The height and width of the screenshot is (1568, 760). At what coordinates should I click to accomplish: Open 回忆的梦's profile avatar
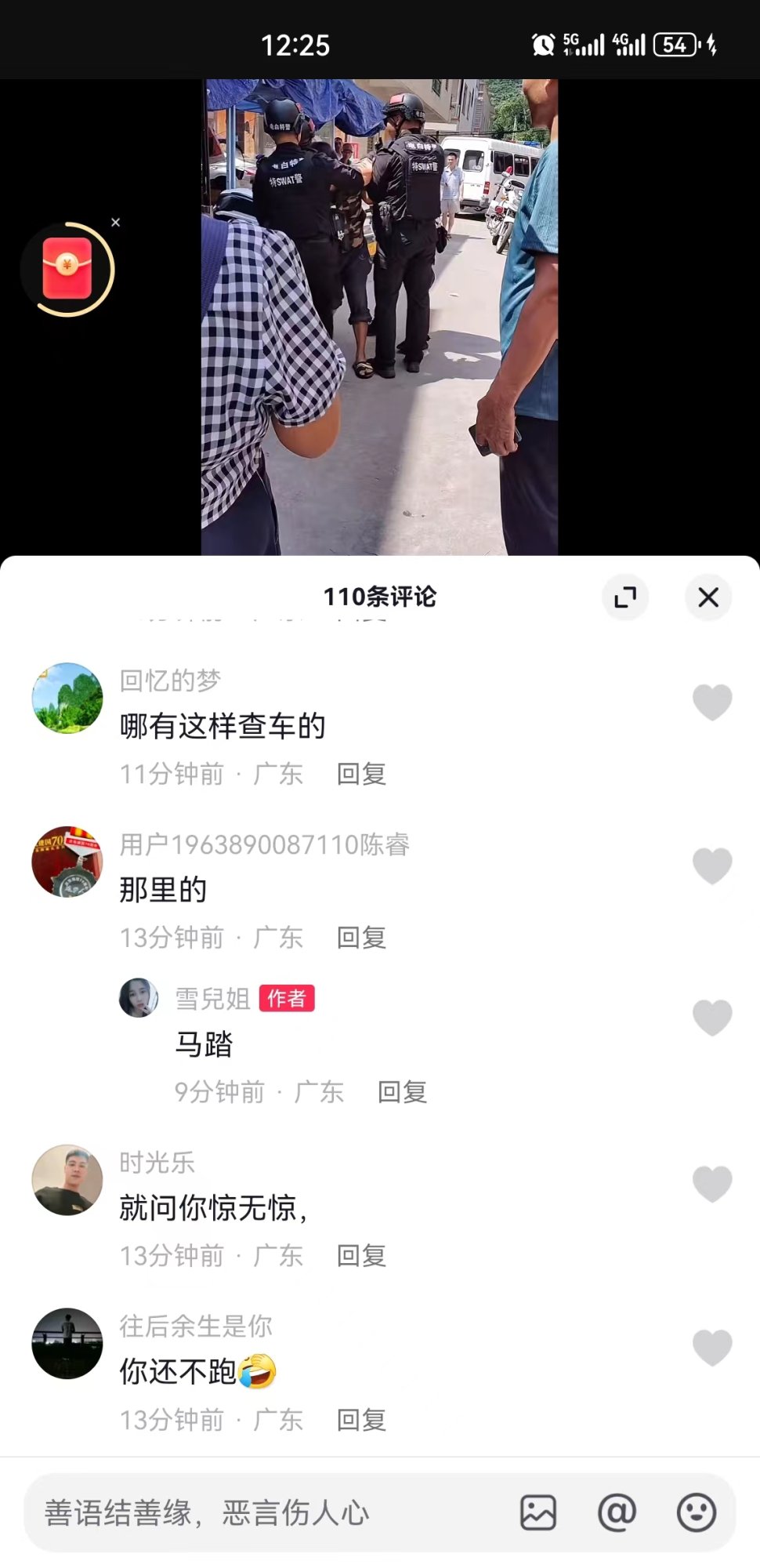click(x=67, y=698)
